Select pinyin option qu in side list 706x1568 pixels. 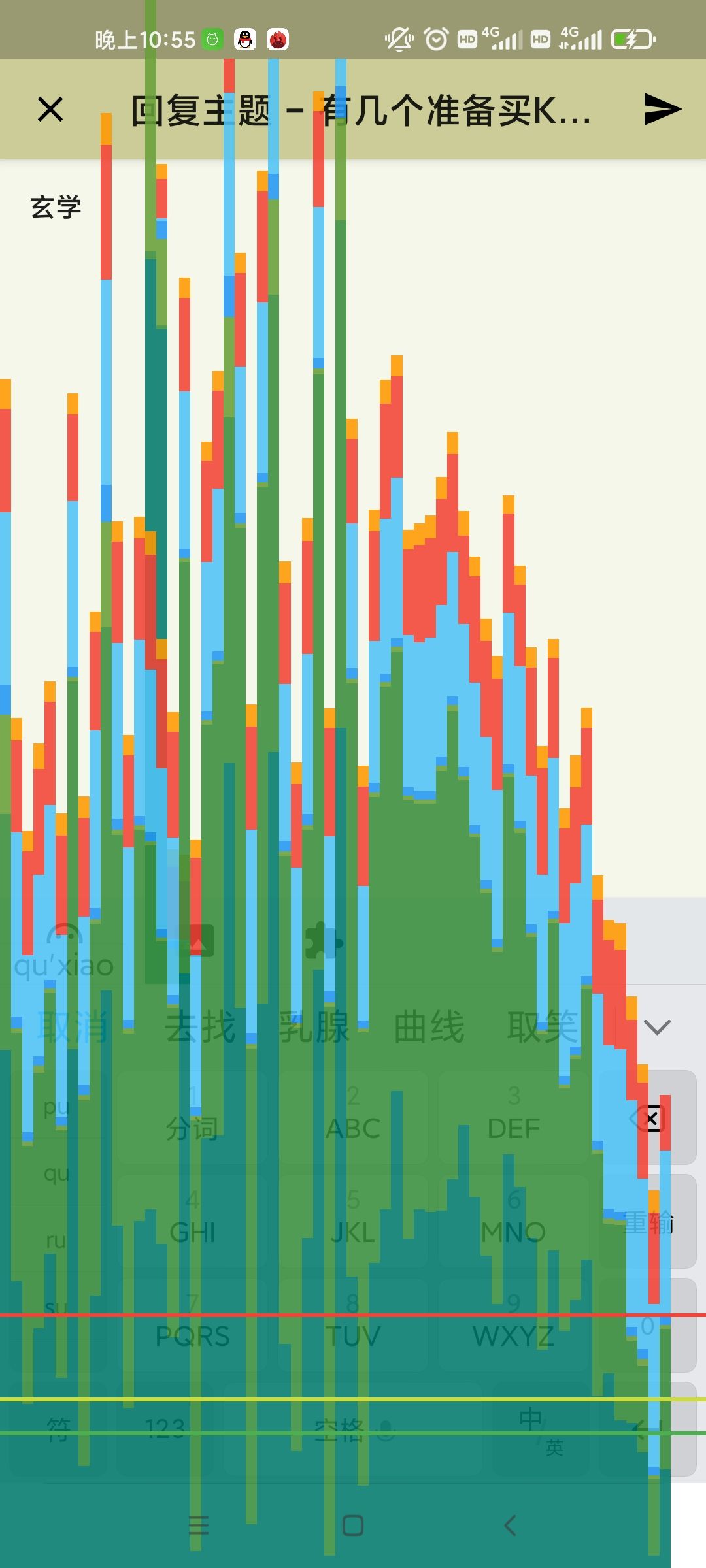(x=56, y=1173)
